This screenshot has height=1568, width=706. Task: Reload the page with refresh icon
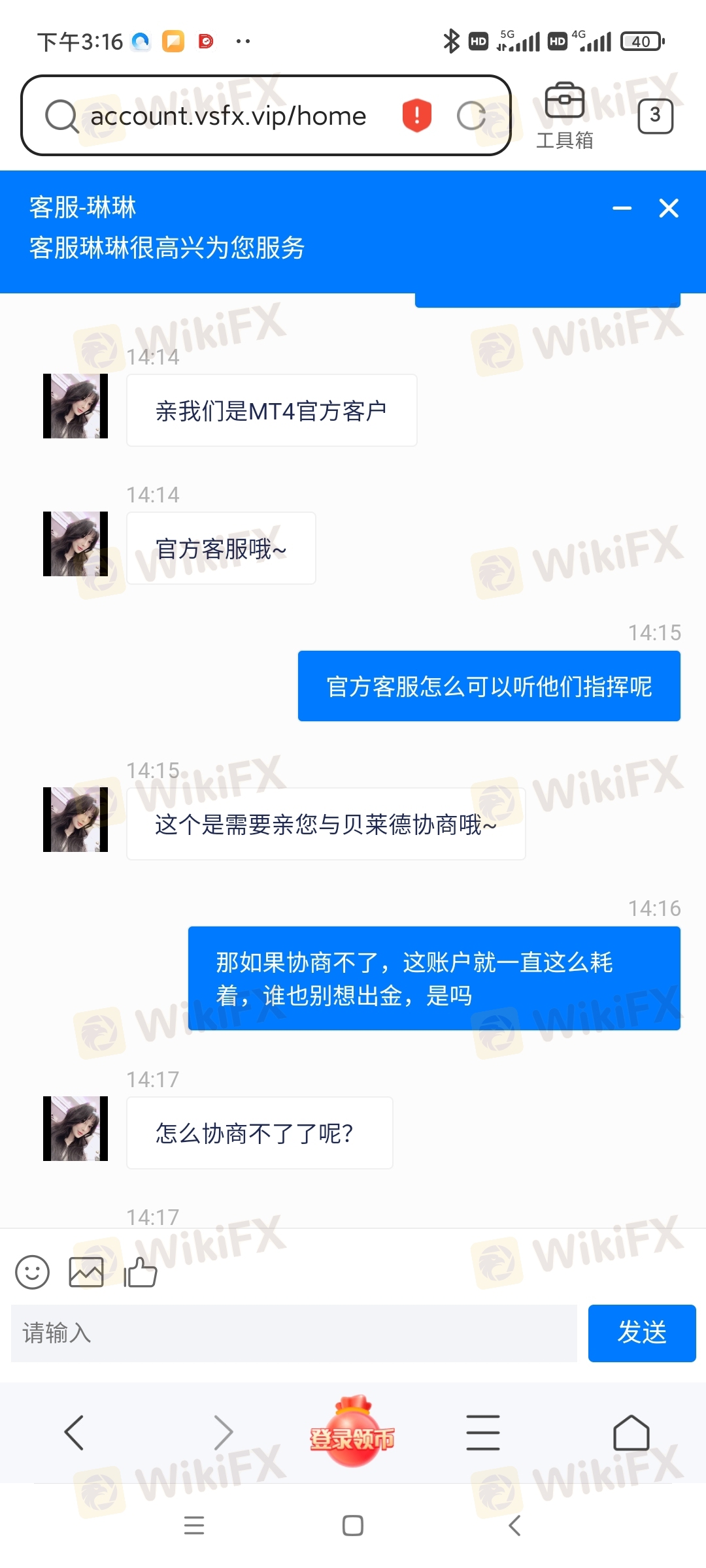click(x=471, y=116)
